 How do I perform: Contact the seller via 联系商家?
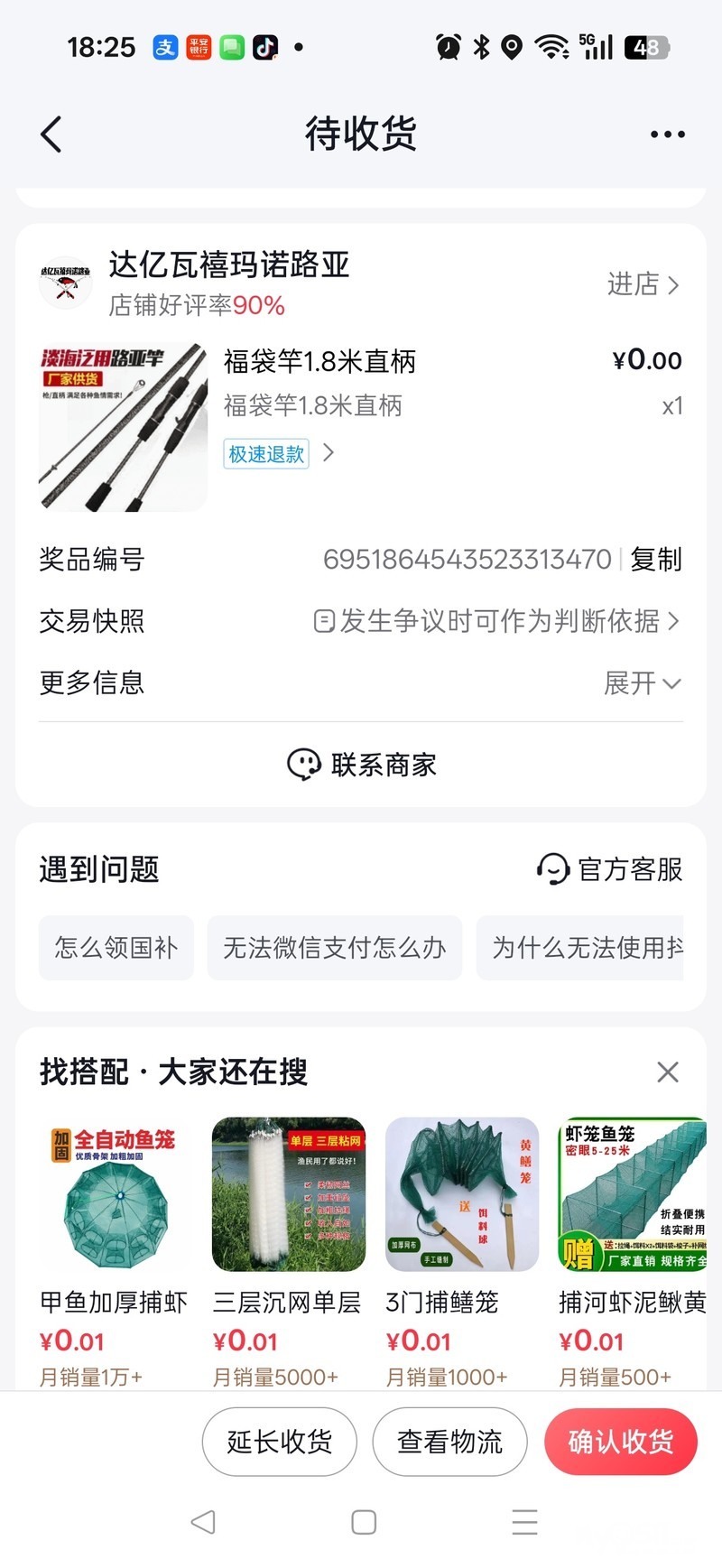pyautogui.click(x=361, y=765)
